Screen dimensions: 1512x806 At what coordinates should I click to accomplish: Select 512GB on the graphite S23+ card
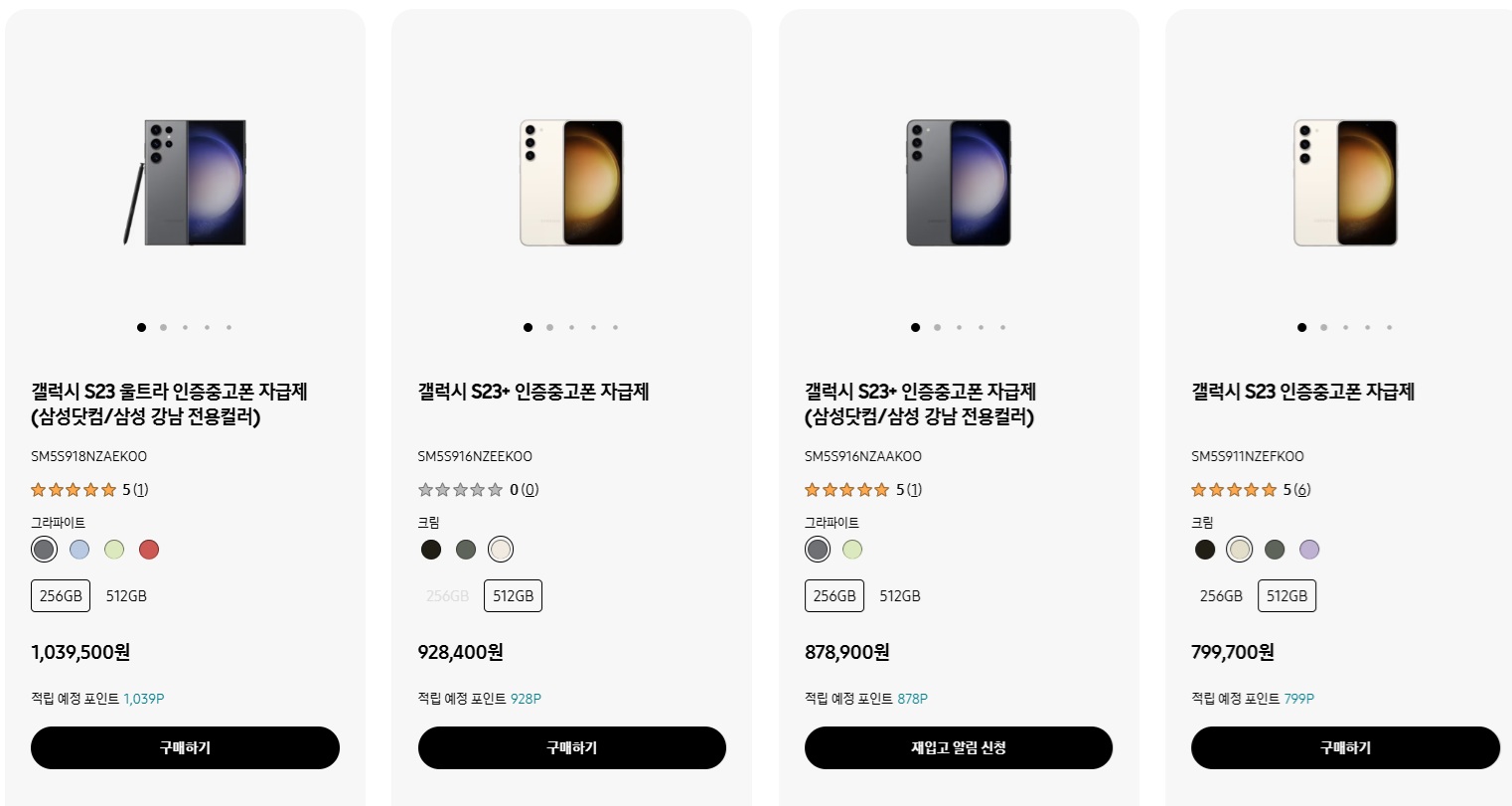900,596
